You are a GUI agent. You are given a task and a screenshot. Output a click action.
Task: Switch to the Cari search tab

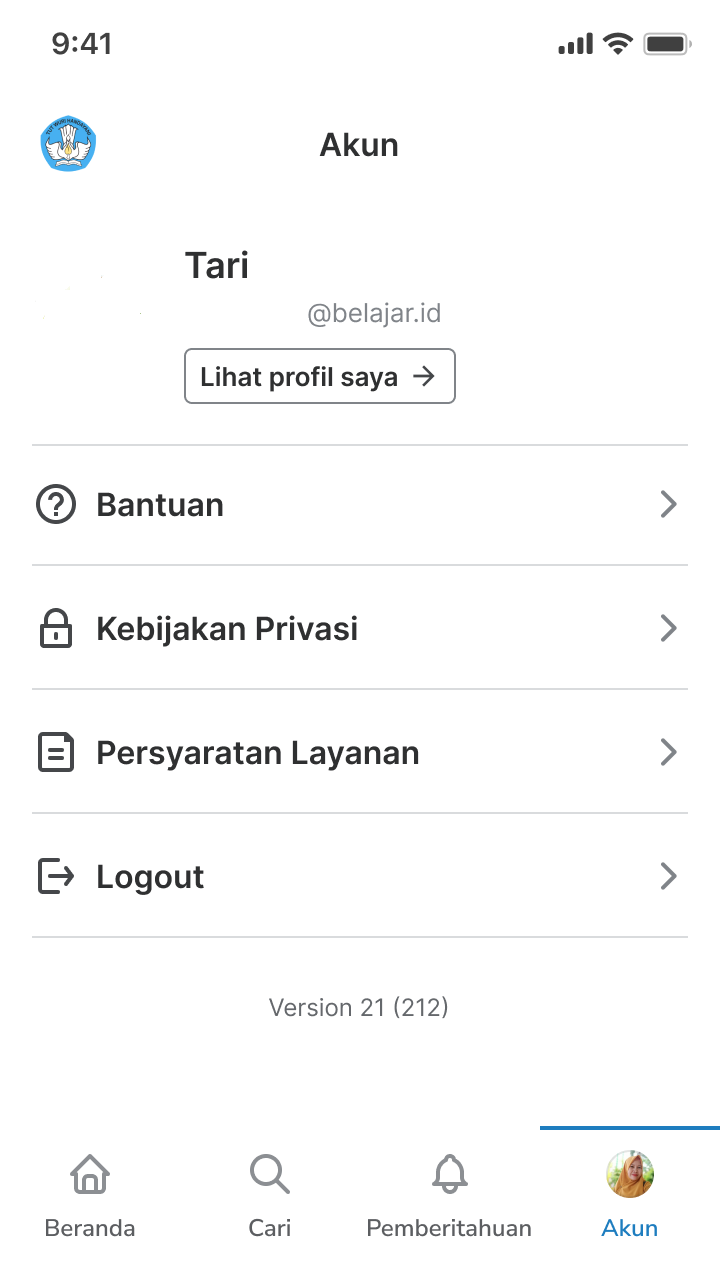(269, 1196)
